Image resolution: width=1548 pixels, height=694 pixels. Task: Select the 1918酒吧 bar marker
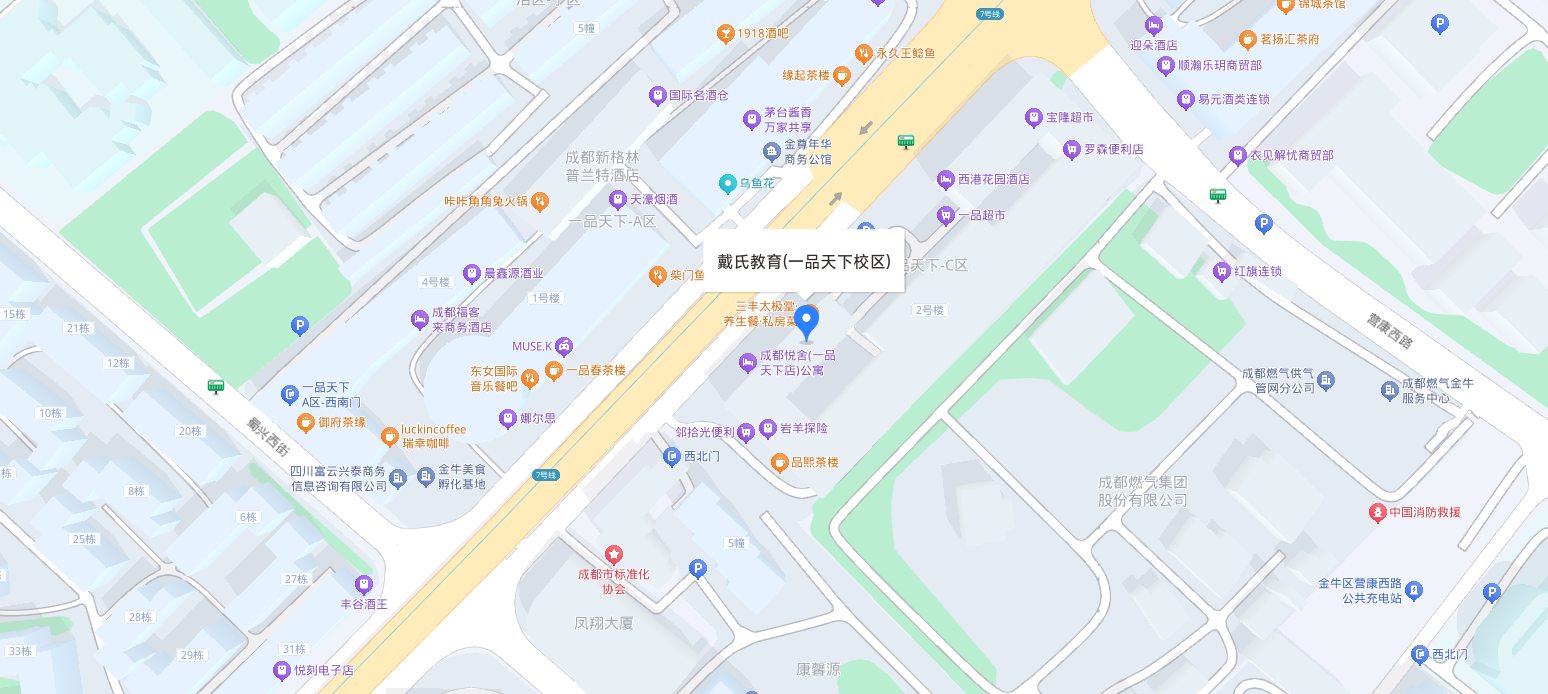pyautogui.click(x=725, y=34)
